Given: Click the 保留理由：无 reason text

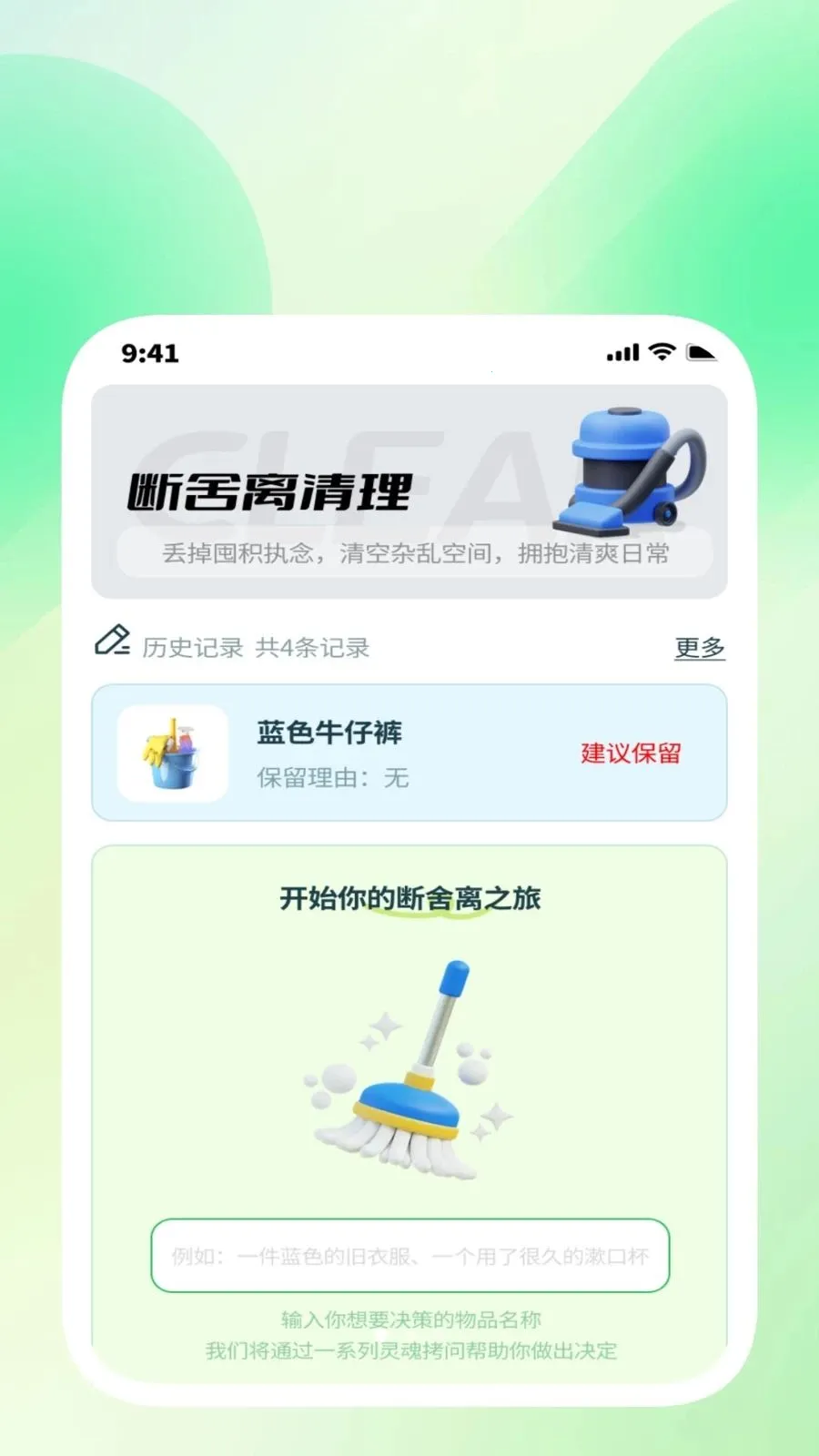Looking at the screenshot, I should point(329,779).
